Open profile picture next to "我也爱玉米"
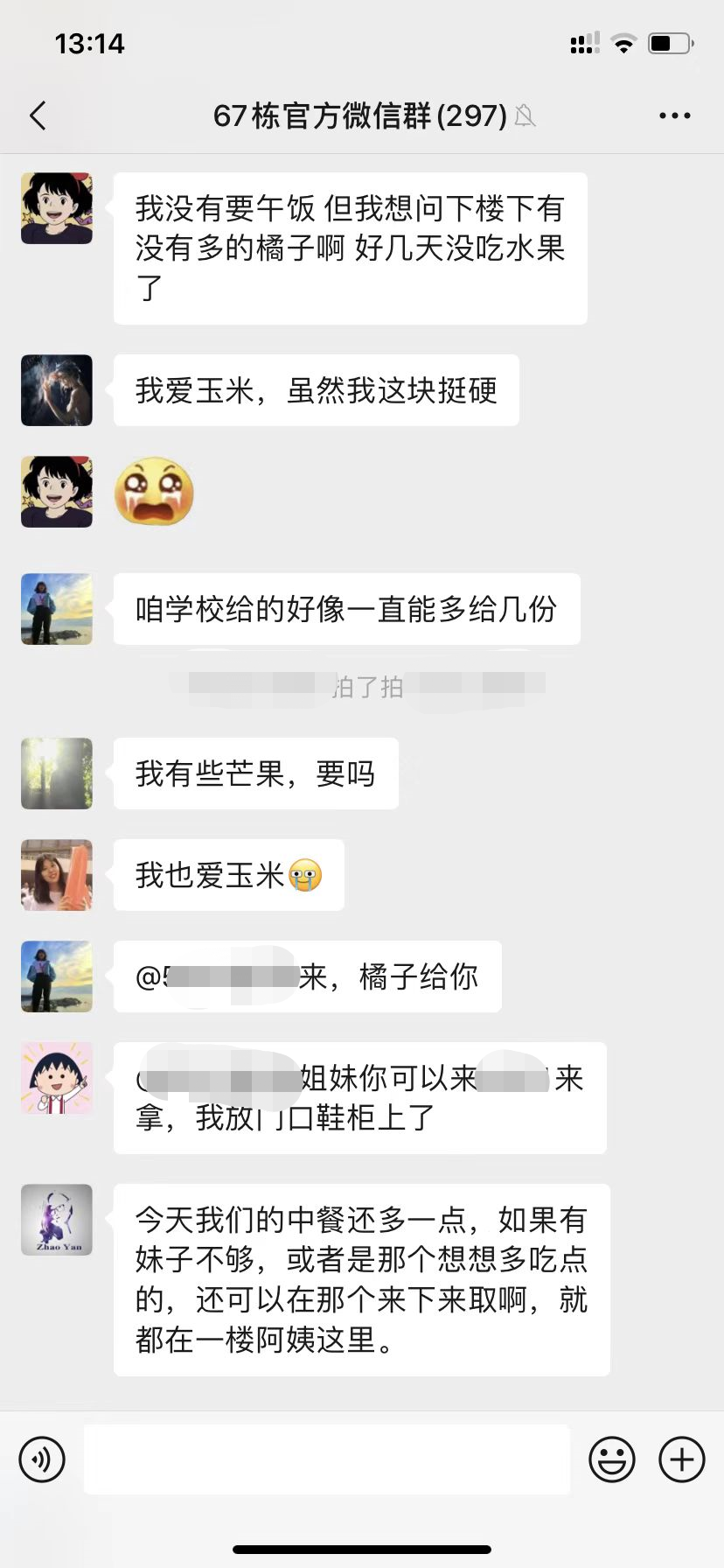The image size is (724, 1568). 57,875
